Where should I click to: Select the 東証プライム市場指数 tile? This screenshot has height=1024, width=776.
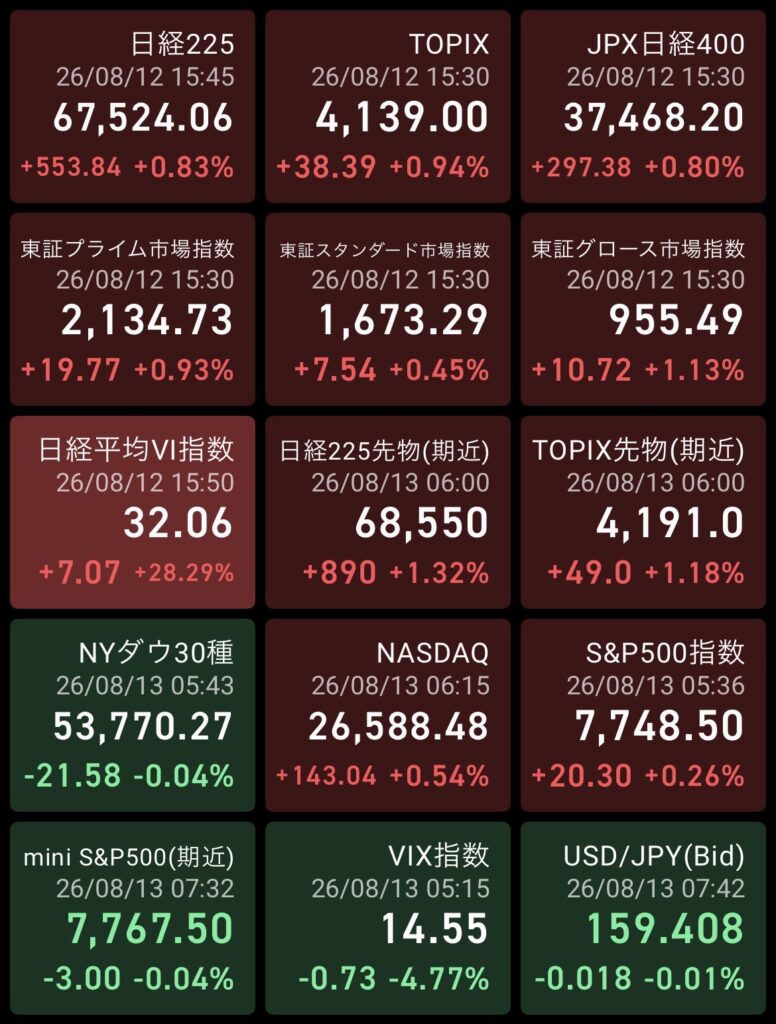[133, 310]
